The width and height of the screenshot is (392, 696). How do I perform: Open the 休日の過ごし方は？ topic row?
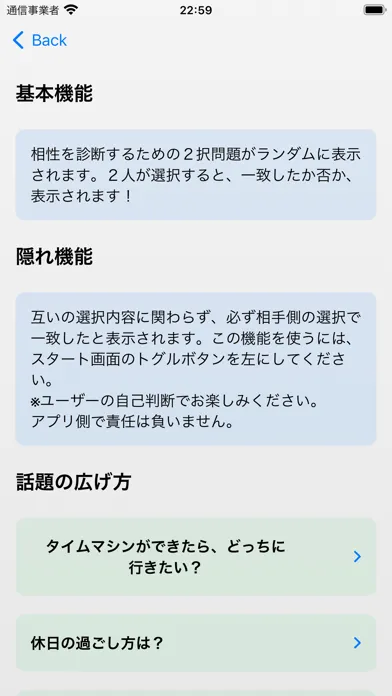(196, 643)
